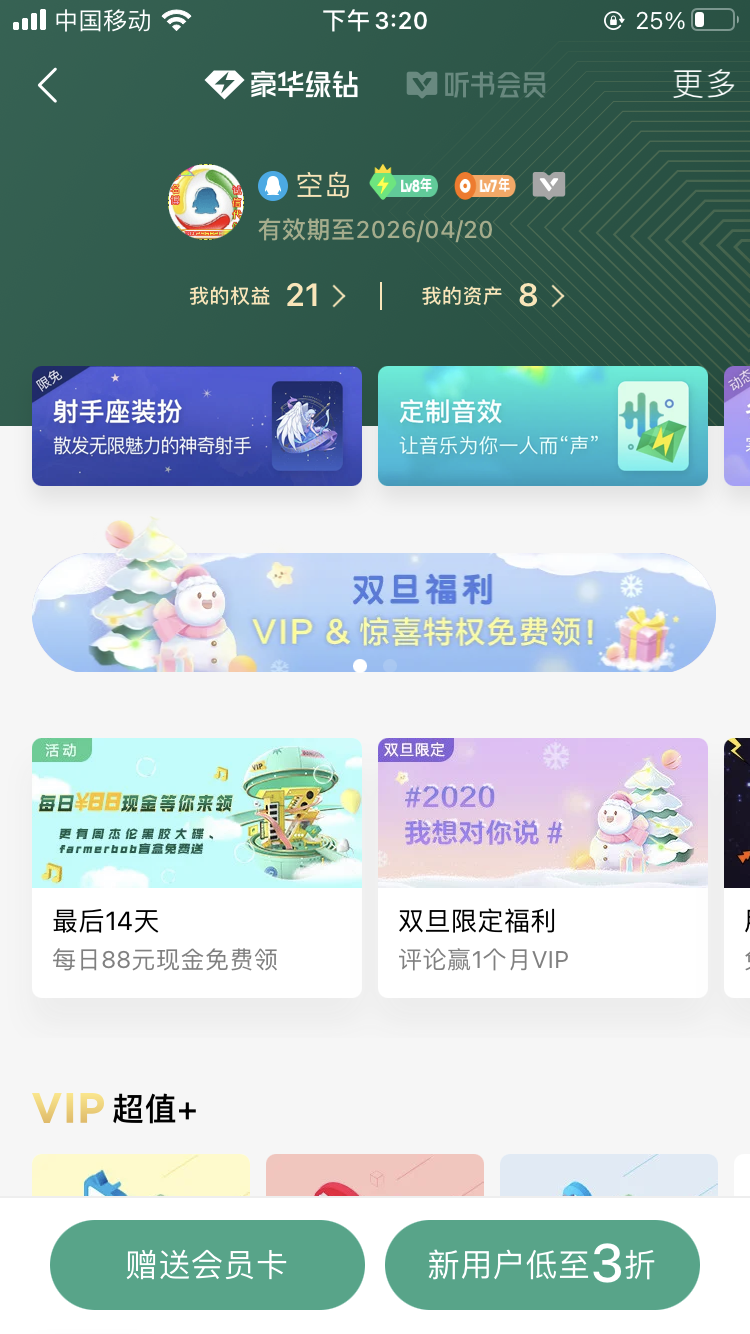Image resolution: width=750 pixels, height=1334 pixels.
Task: Open the 最后14天 cash activity card
Action: click(197, 867)
